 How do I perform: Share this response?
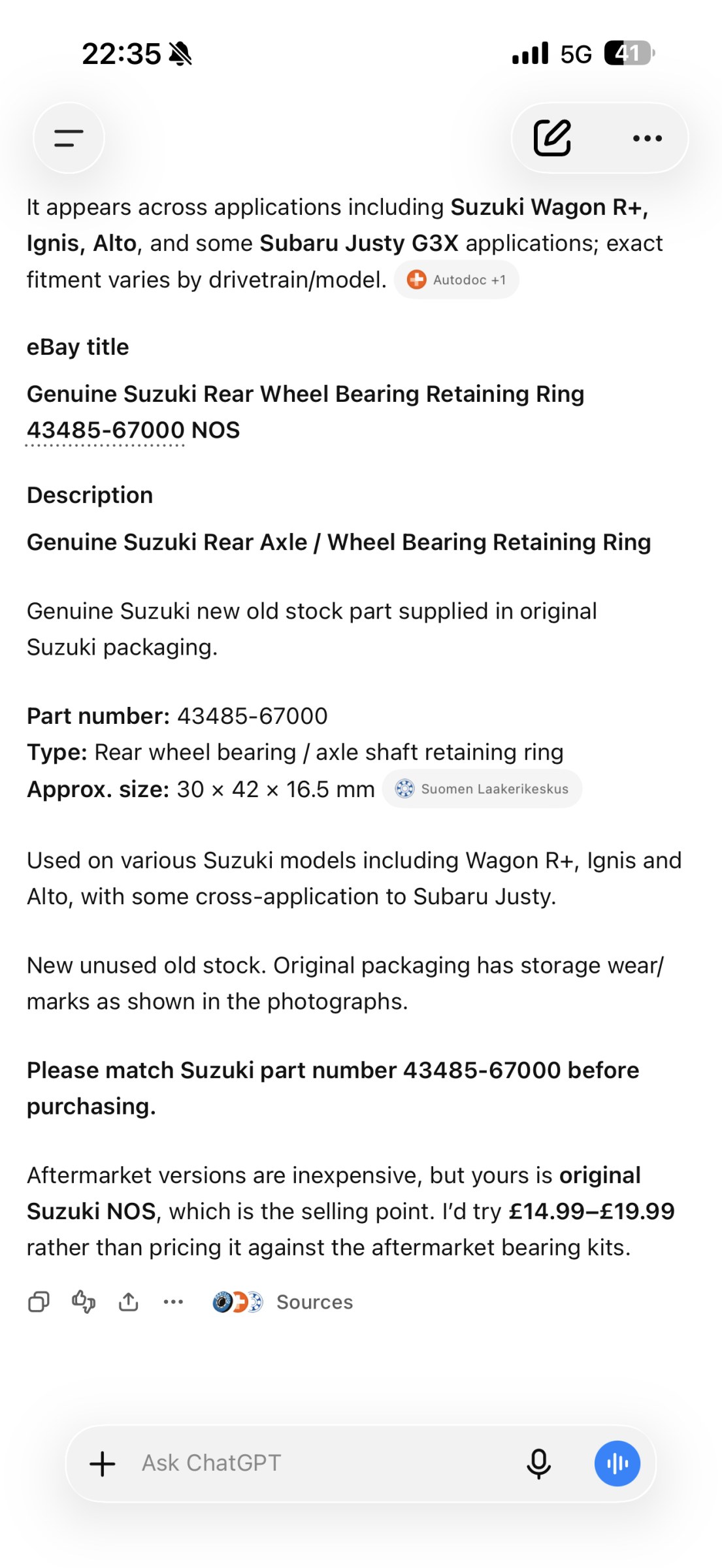coord(128,1302)
